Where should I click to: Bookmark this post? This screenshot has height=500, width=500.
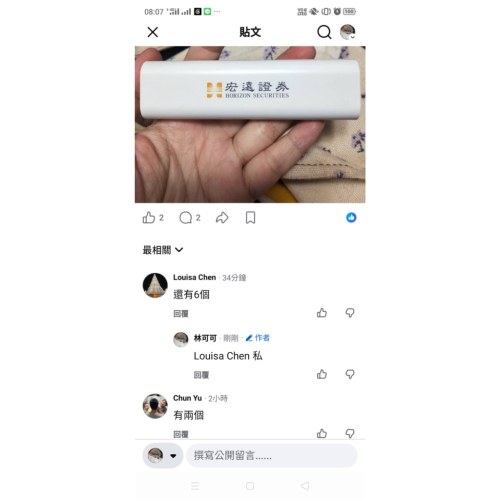click(250, 218)
